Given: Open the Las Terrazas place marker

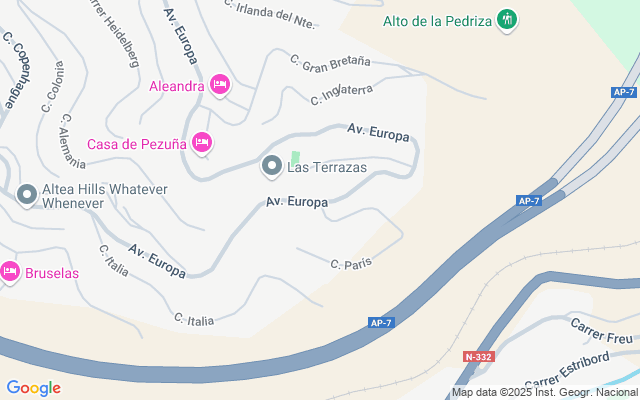Looking at the screenshot, I should point(271,166).
